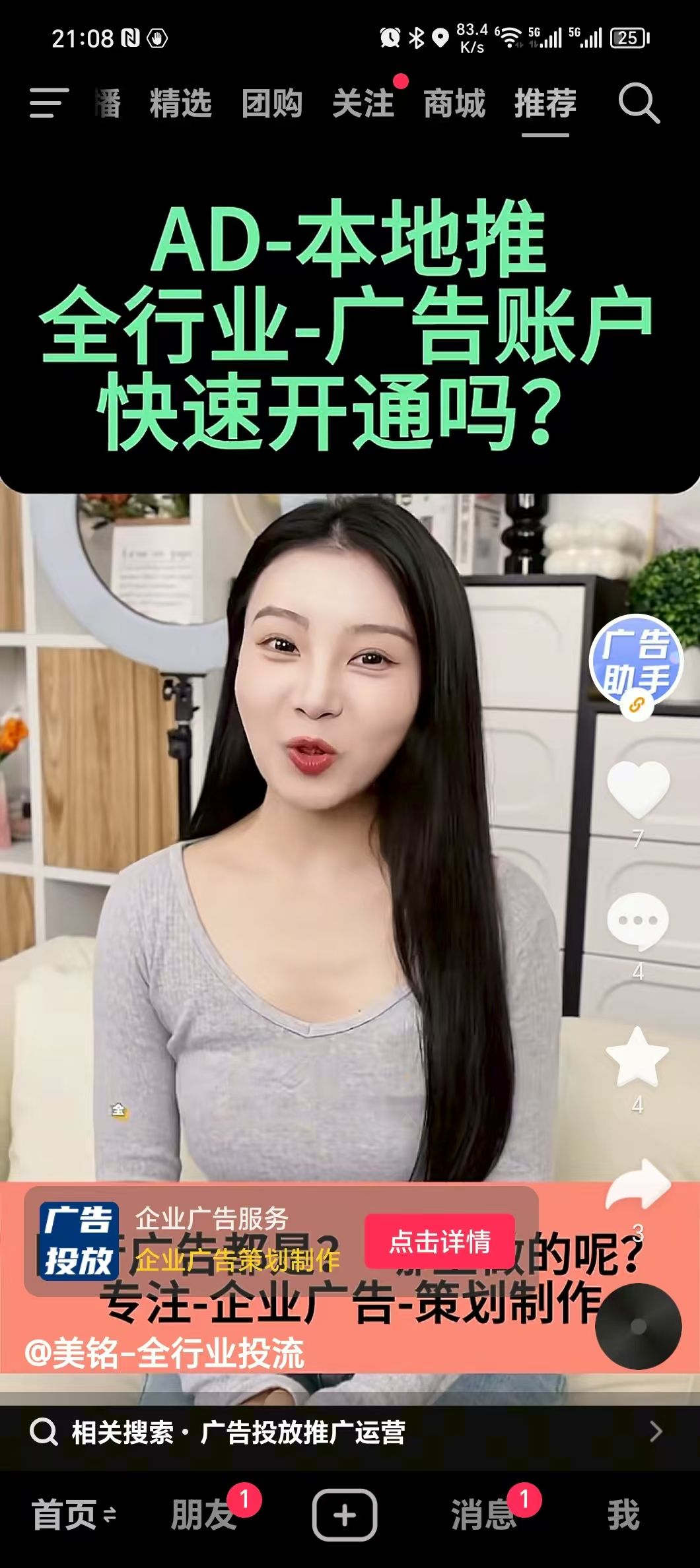700x1568 pixels.
Task: Switch to the 精选 tab
Action: [x=180, y=104]
